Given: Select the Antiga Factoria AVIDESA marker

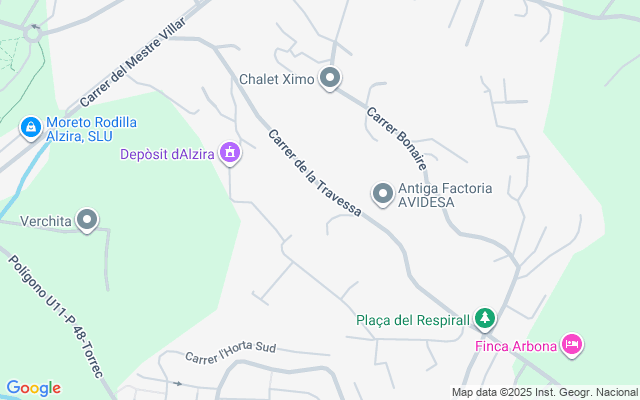Looking at the screenshot, I should (382, 193).
